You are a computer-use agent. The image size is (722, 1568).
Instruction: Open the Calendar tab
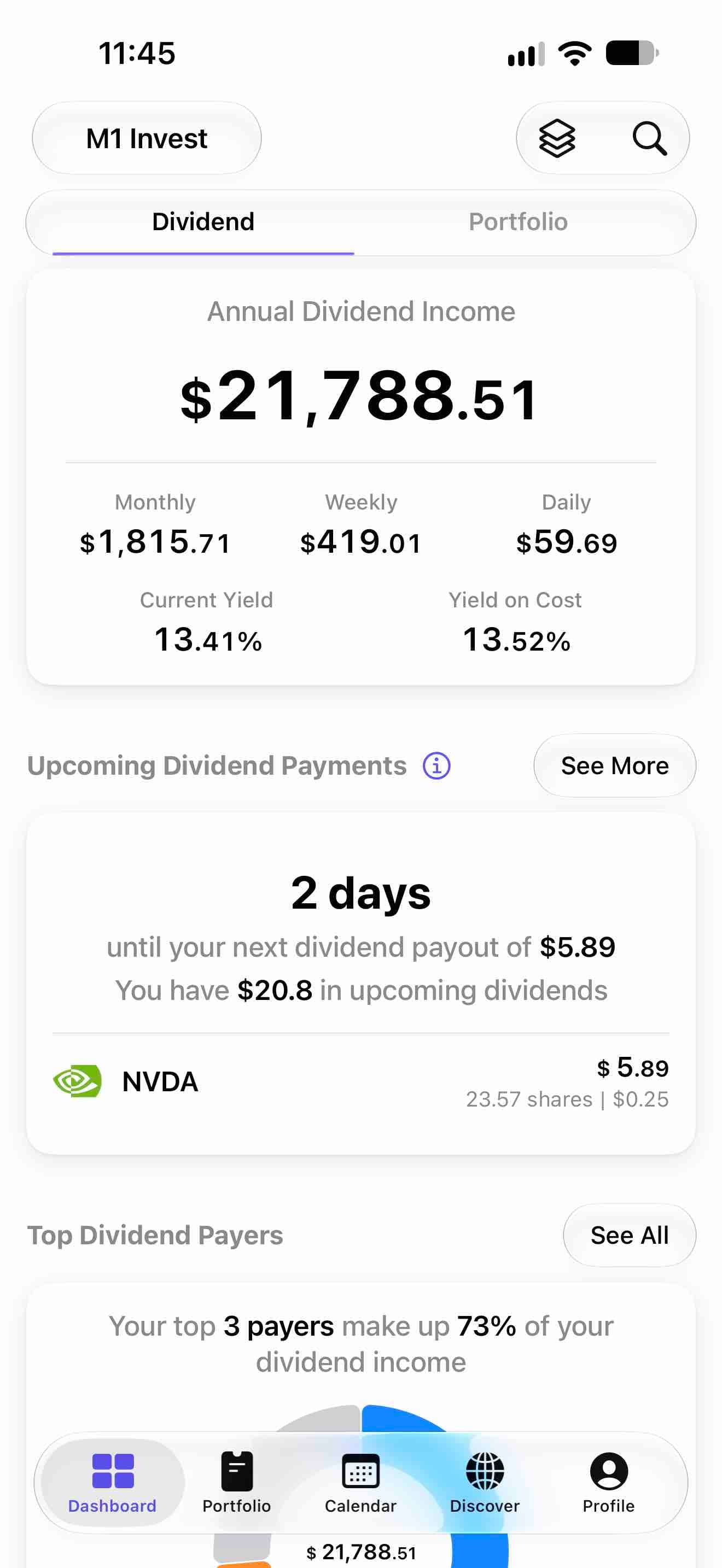click(x=361, y=1483)
